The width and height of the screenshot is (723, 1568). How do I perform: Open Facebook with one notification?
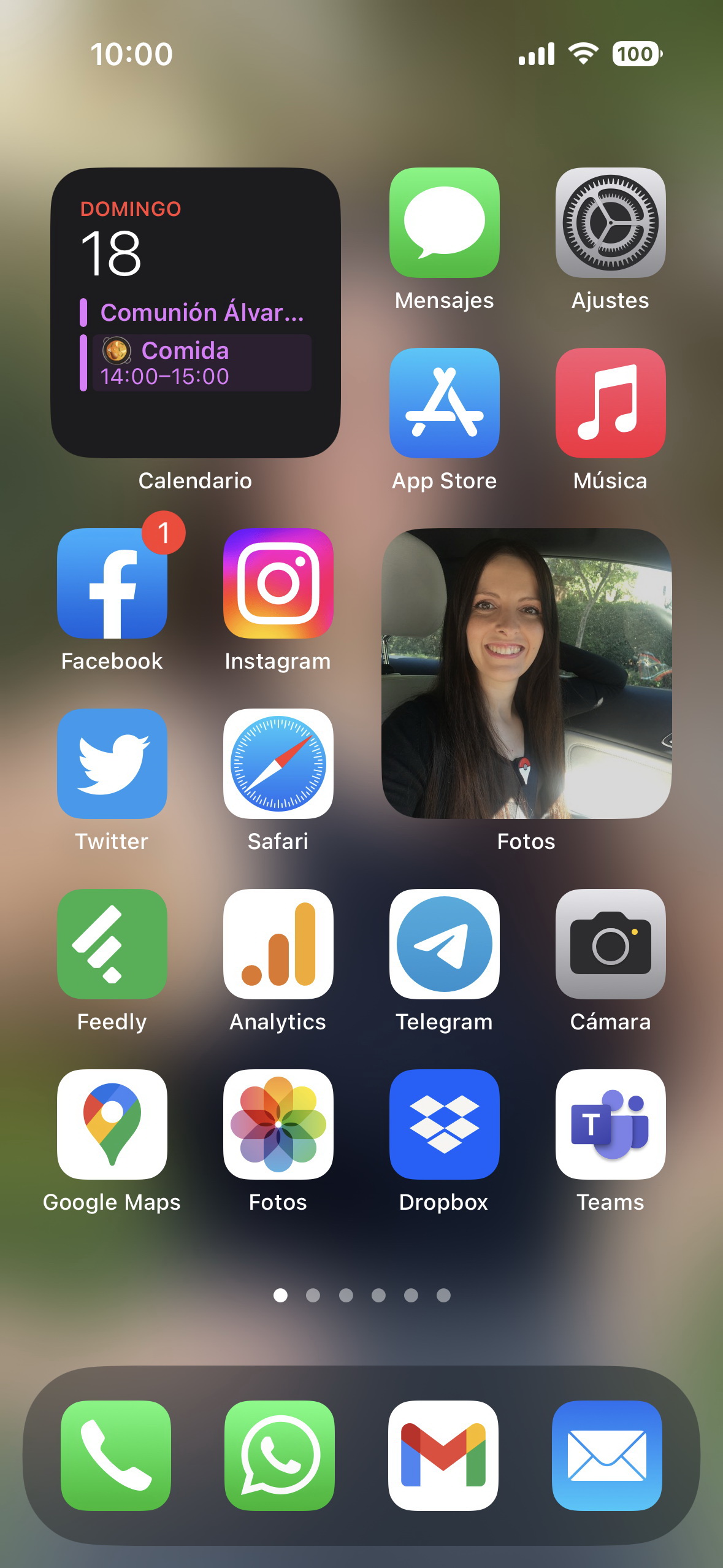coord(112,583)
